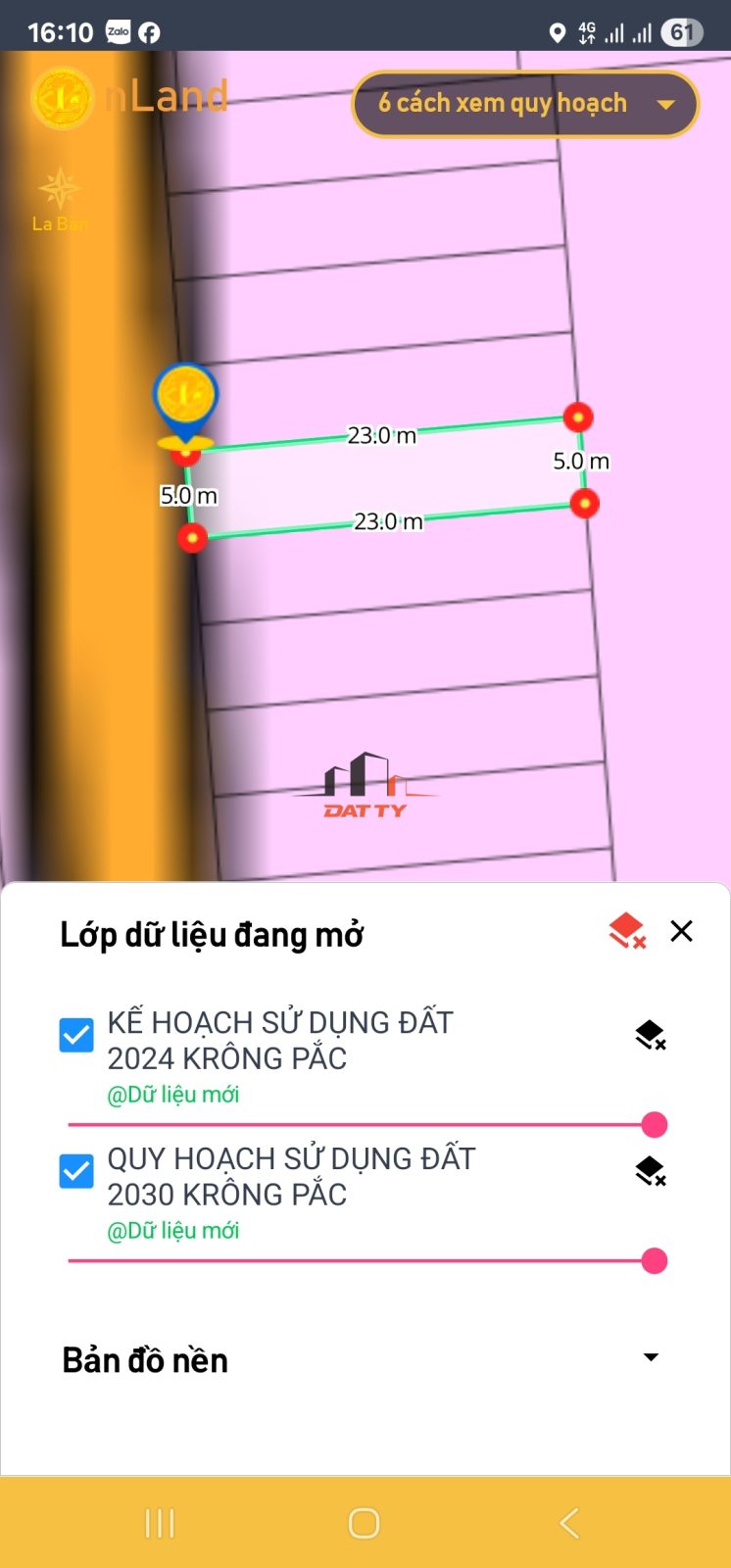Uncheck KẾ HOẠCH SỬ DỤNG ĐẤT 2024 KRÔNG PẮC
This screenshot has width=731, height=1568.
coord(76,1035)
